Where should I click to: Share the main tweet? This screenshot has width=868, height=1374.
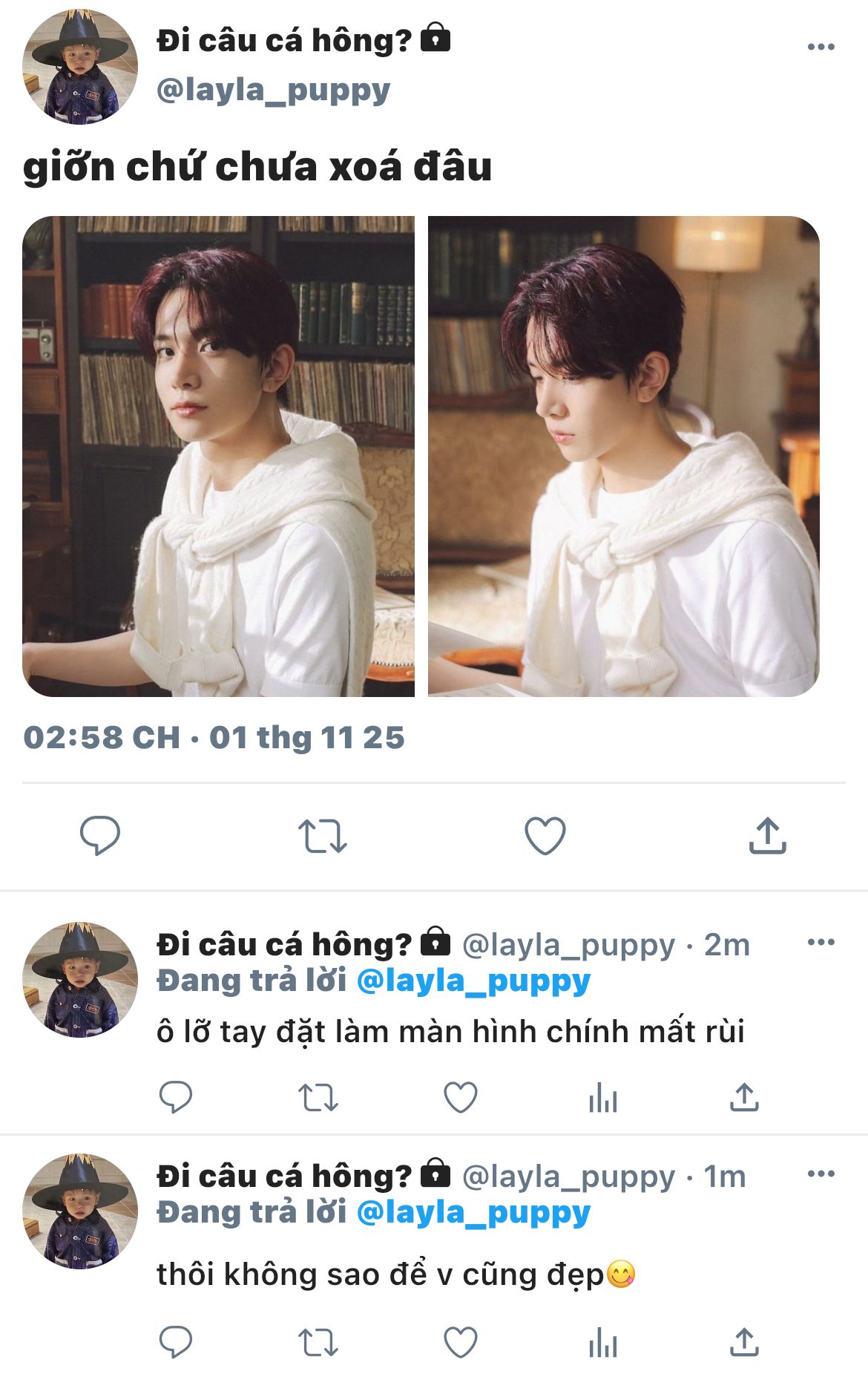click(x=767, y=836)
